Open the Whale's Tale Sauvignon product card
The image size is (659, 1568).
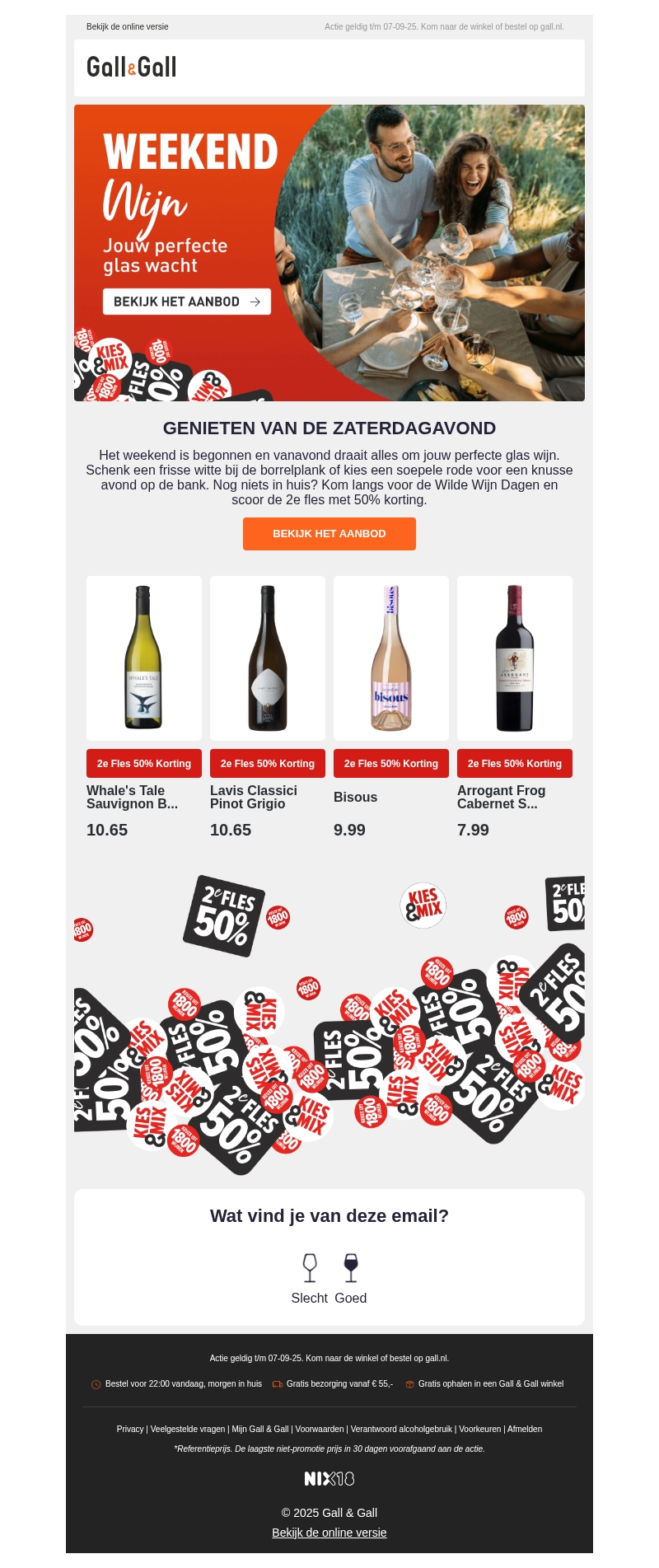[144, 658]
